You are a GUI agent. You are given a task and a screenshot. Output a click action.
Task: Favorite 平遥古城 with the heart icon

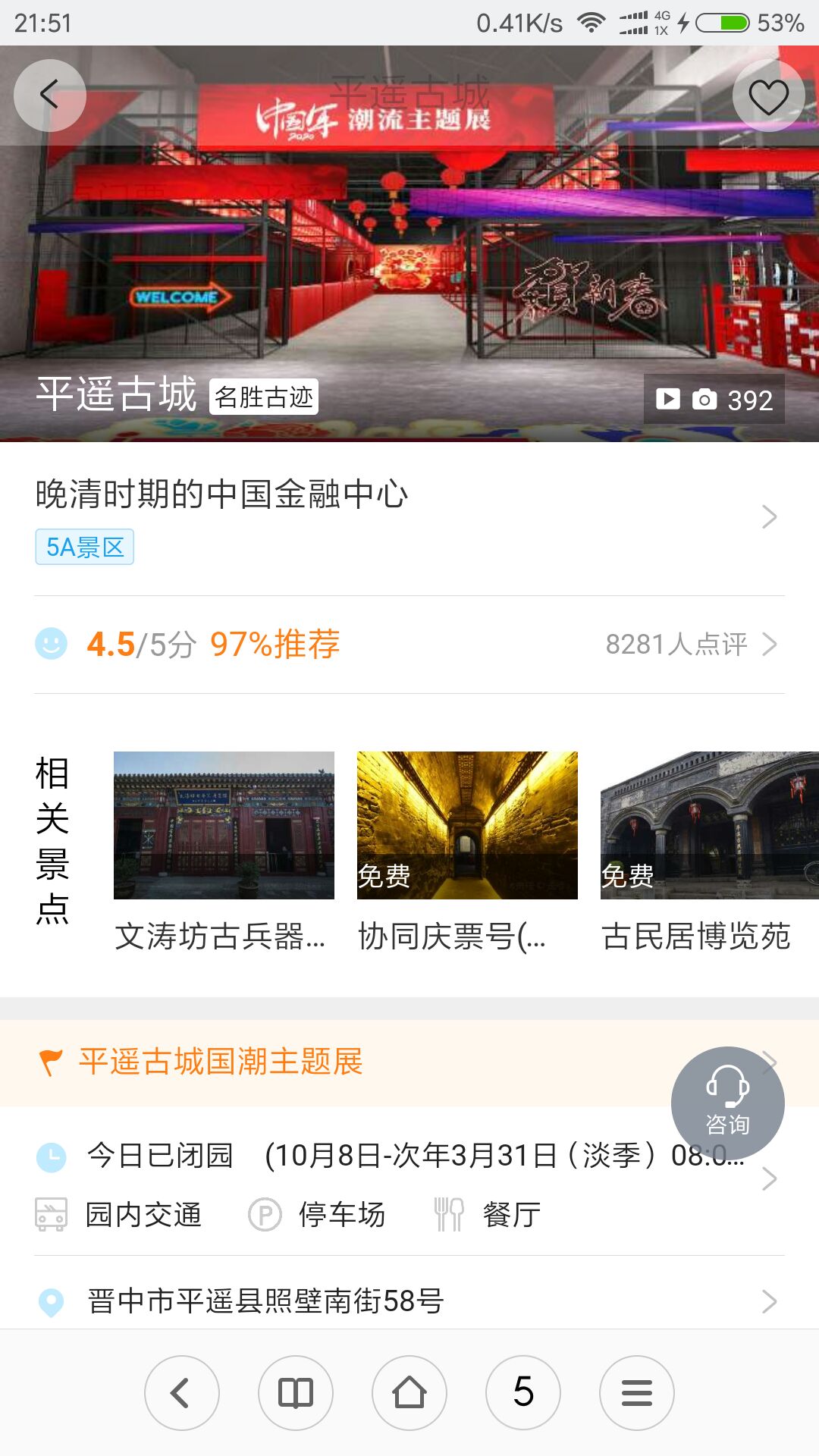pos(768,96)
